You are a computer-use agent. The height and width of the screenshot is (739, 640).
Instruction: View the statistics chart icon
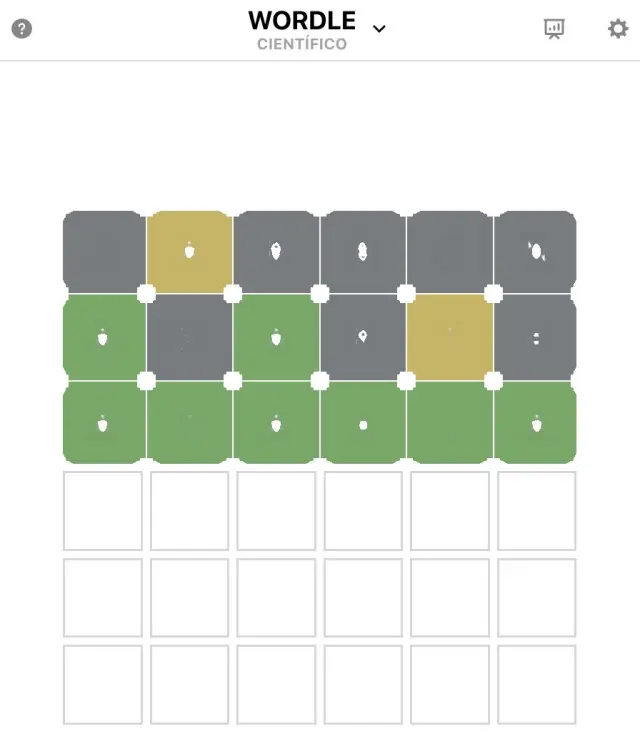tap(554, 28)
